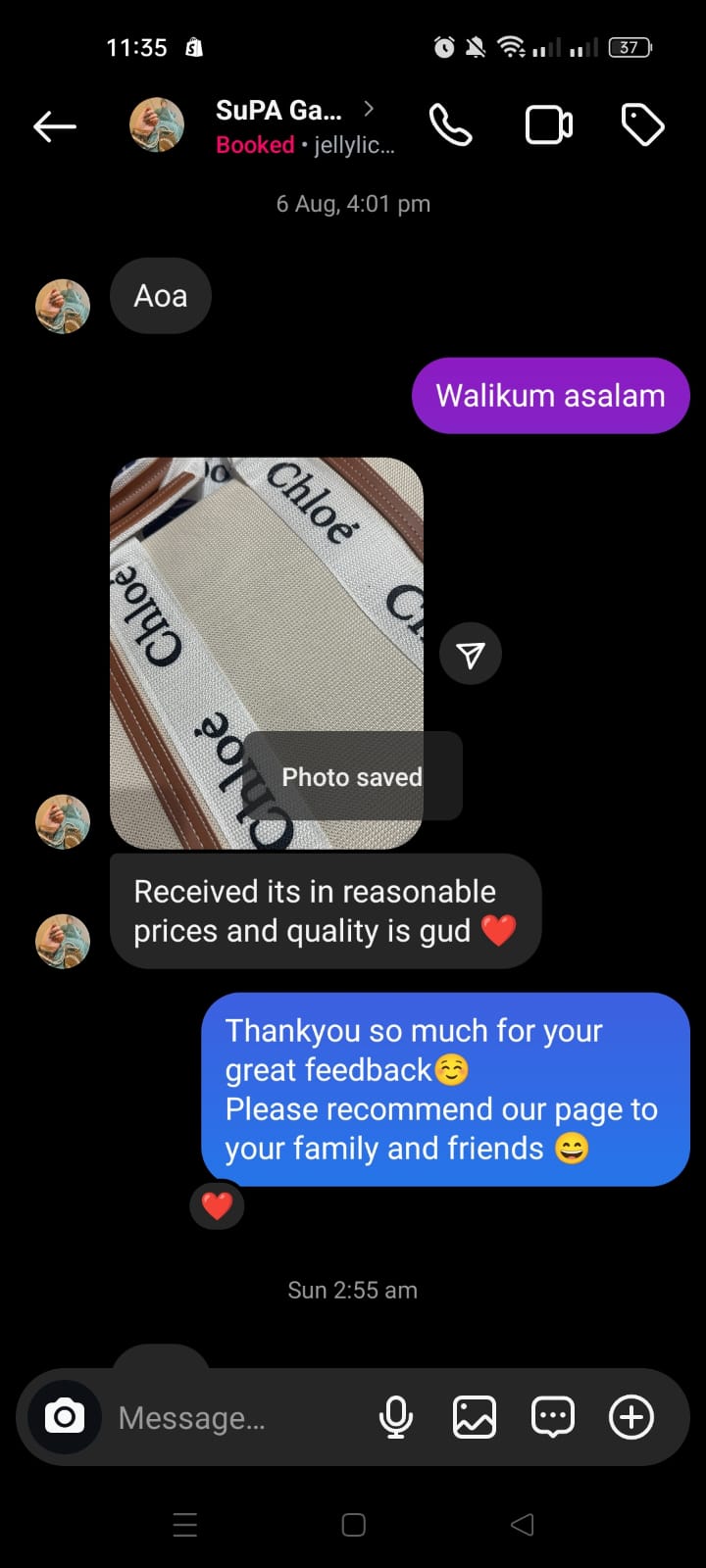Viewport: 706px width, 1568px height.
Task: Open more attachment options plus
Action: coord(631,1417)
